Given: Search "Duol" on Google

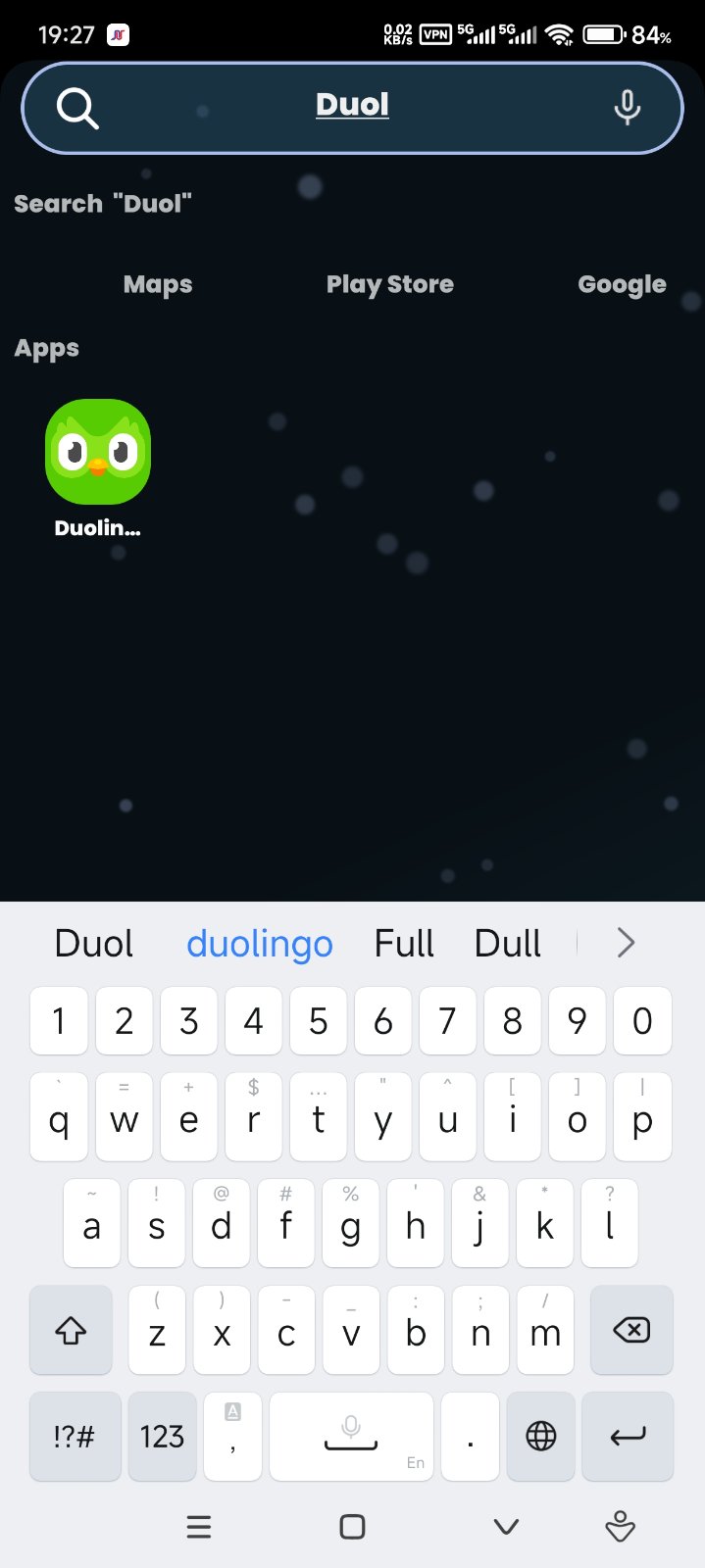Looking at the screenshot, I should tap(622, 284).
